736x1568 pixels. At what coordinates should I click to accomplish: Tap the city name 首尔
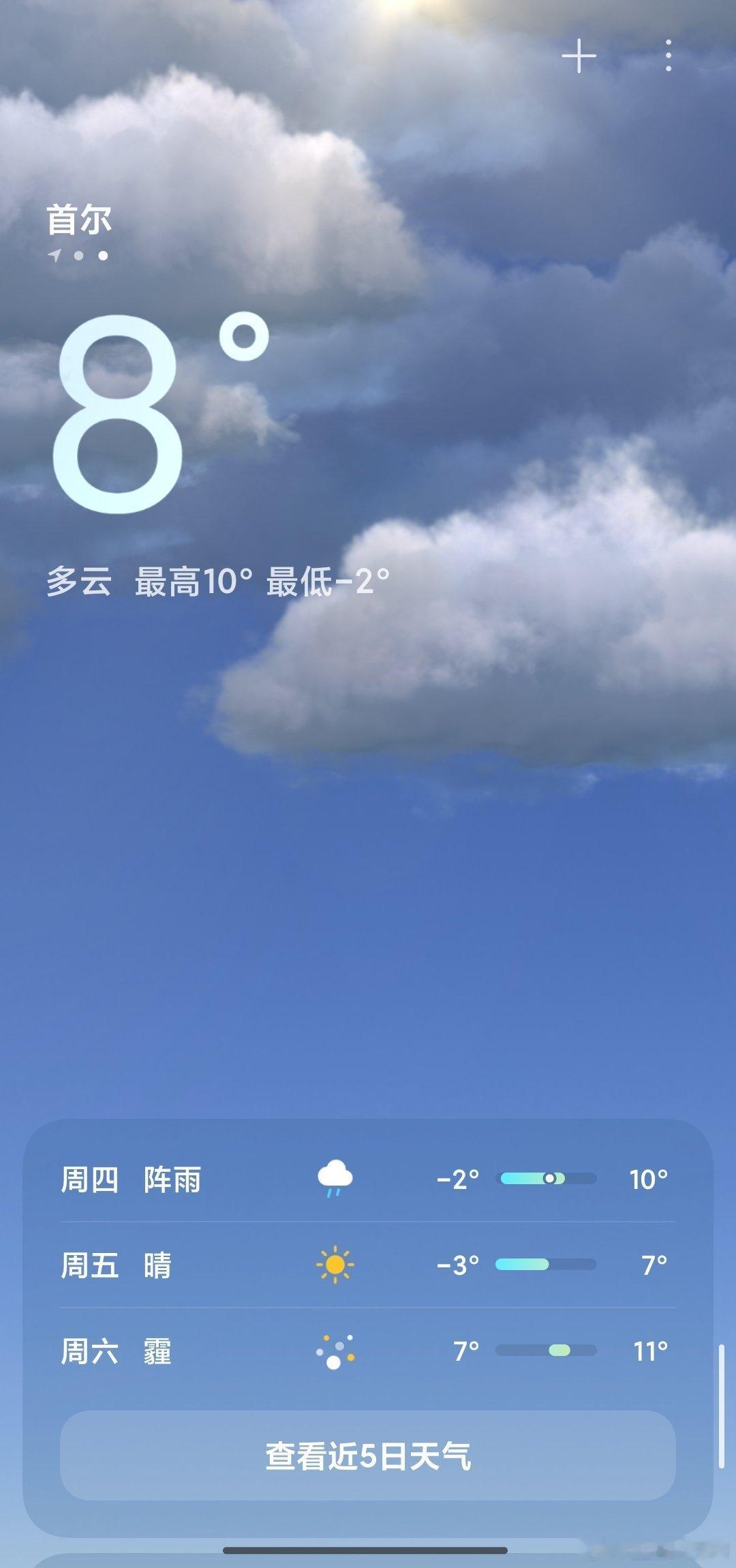tap(80, 220)
